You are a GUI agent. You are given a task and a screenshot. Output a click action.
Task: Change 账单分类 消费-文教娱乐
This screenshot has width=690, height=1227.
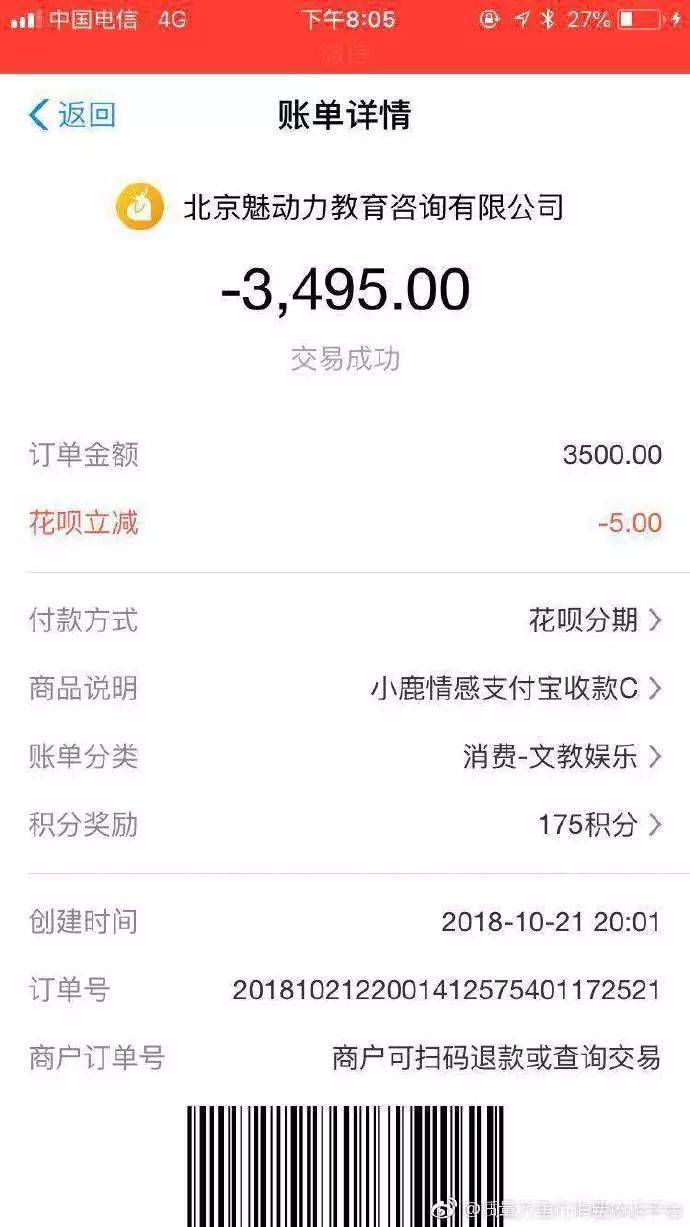pos(345,756)
